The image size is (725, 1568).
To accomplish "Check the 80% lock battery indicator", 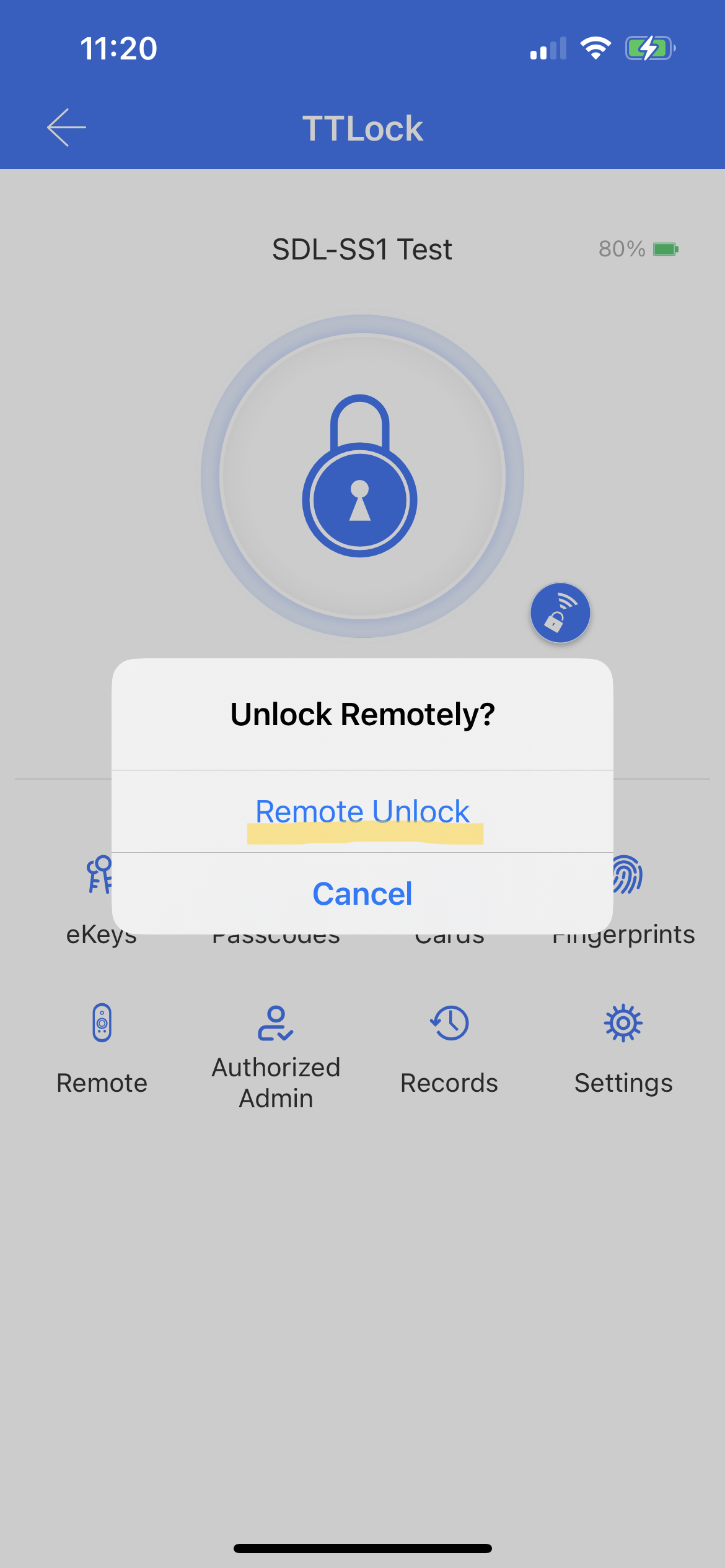I will coord(637,250).
